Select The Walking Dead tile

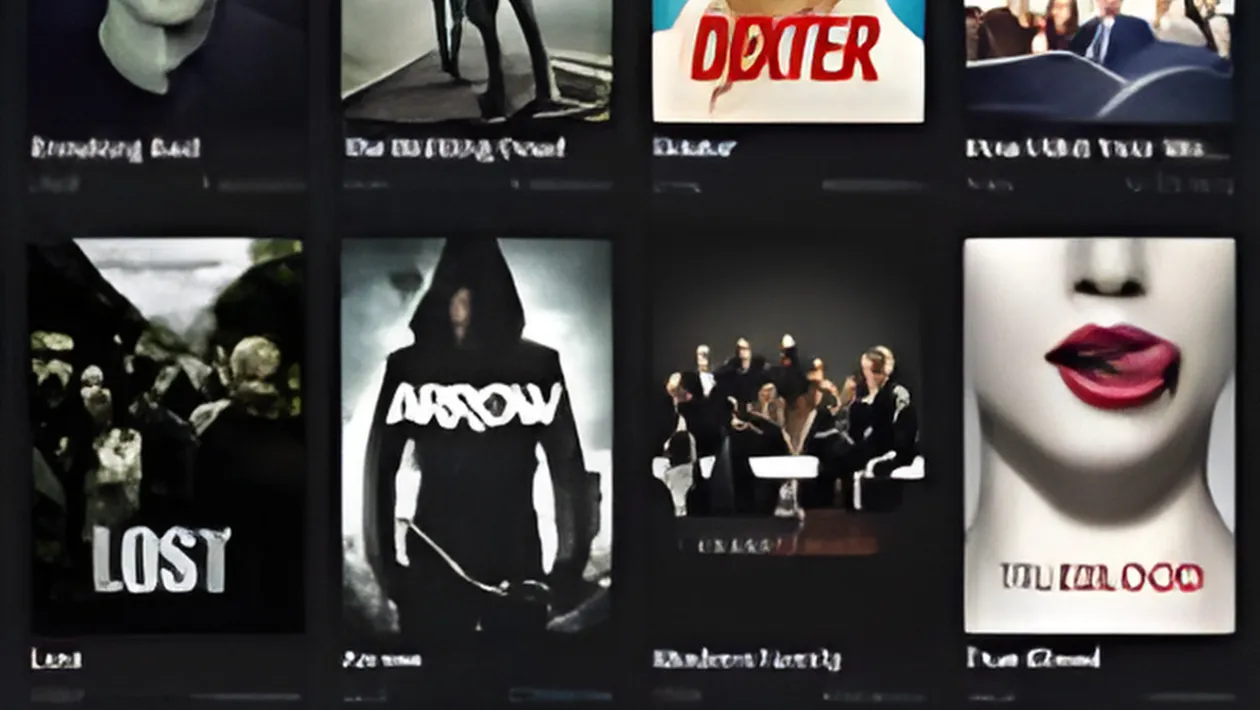pos(476,60)
